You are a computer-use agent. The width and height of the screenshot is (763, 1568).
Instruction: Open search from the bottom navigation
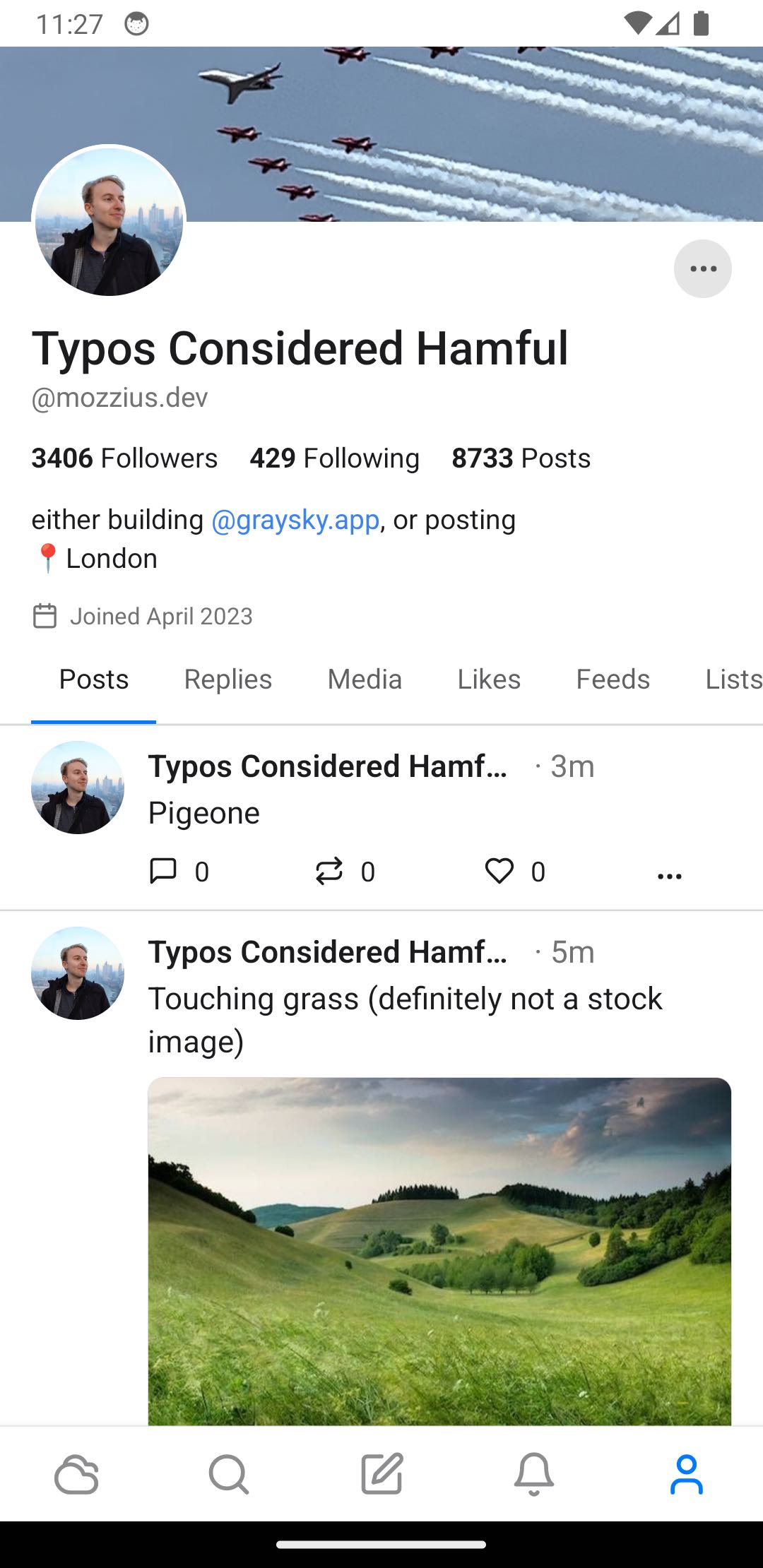[229, 1474]
